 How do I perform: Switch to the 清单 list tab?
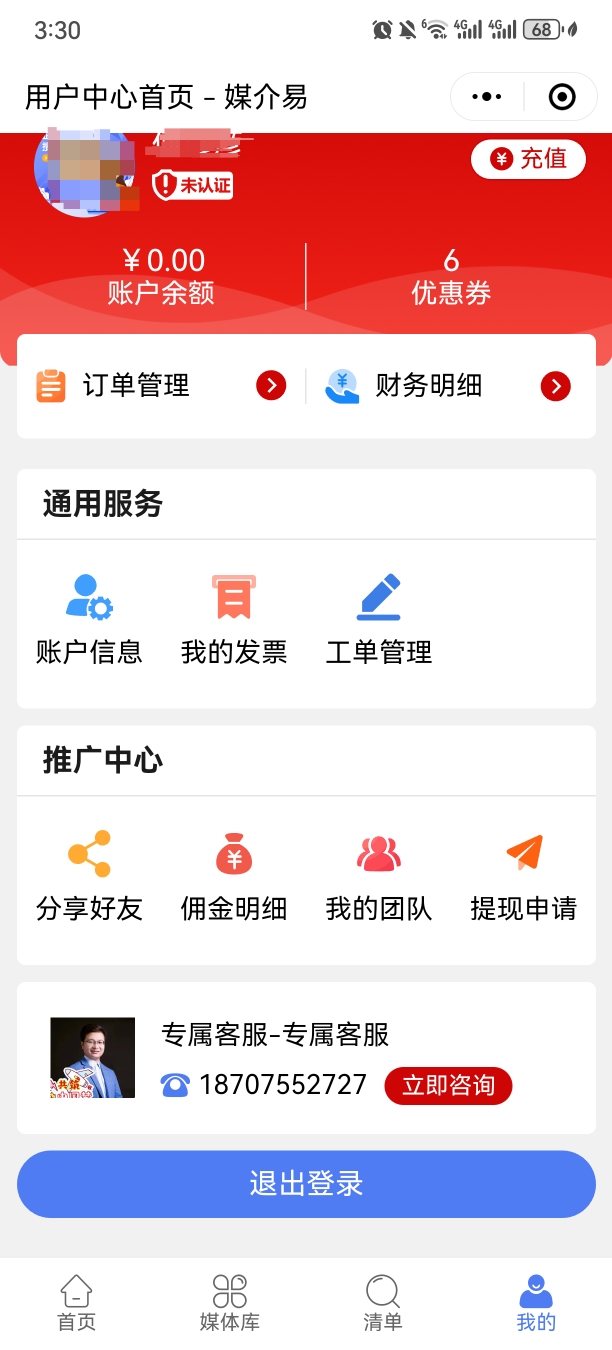tap(382, 1304)
